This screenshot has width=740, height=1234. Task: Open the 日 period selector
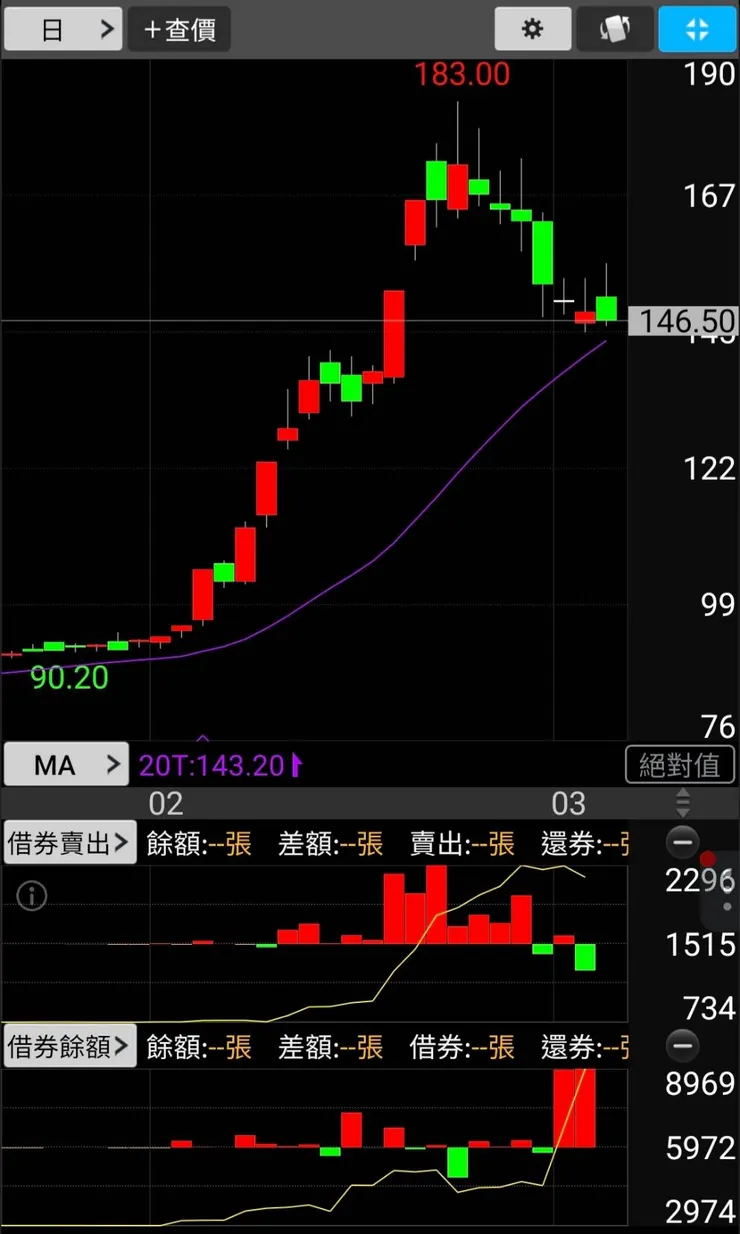[63, 29]
